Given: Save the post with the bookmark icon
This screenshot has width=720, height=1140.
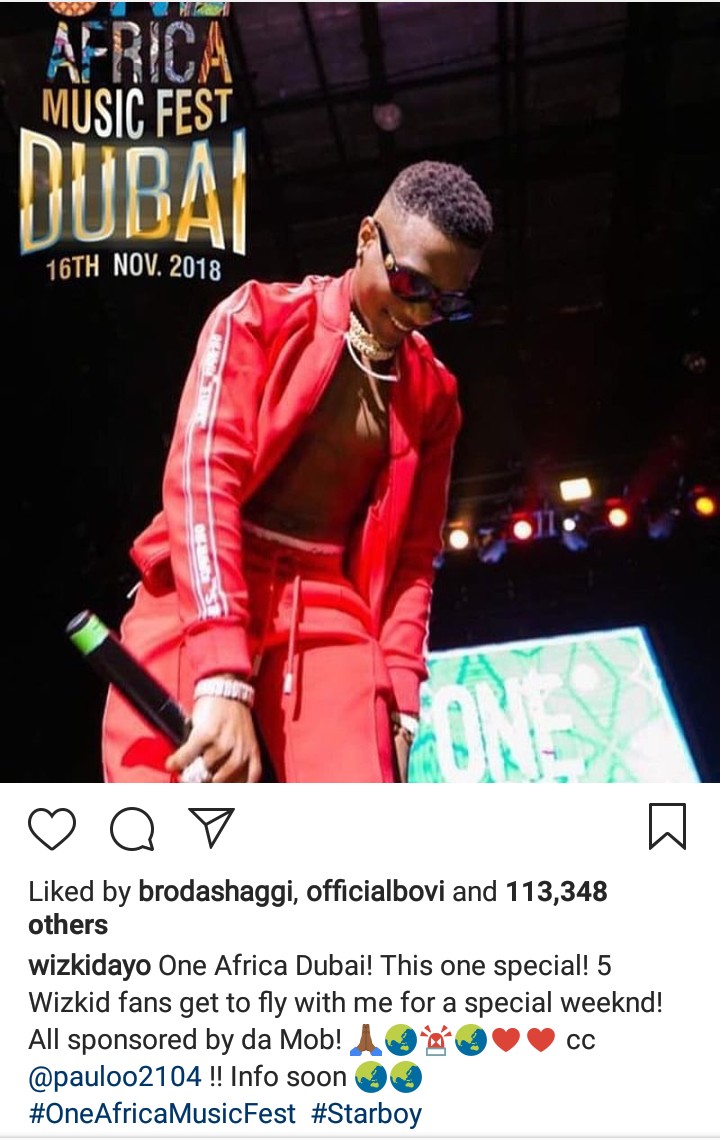Looking at the screenshot, I should (667, 827).
